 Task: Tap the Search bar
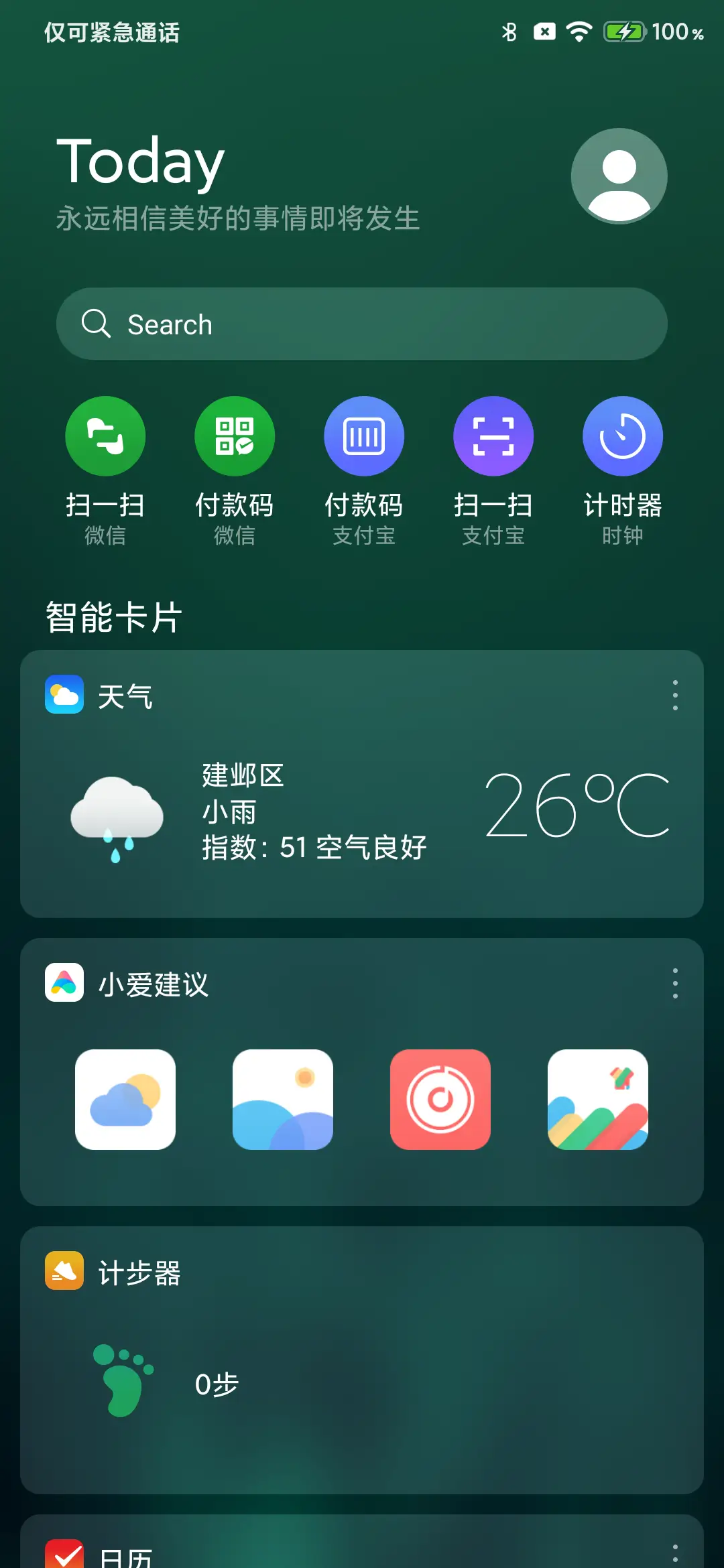pyautogui.click(x=362, y=324)
